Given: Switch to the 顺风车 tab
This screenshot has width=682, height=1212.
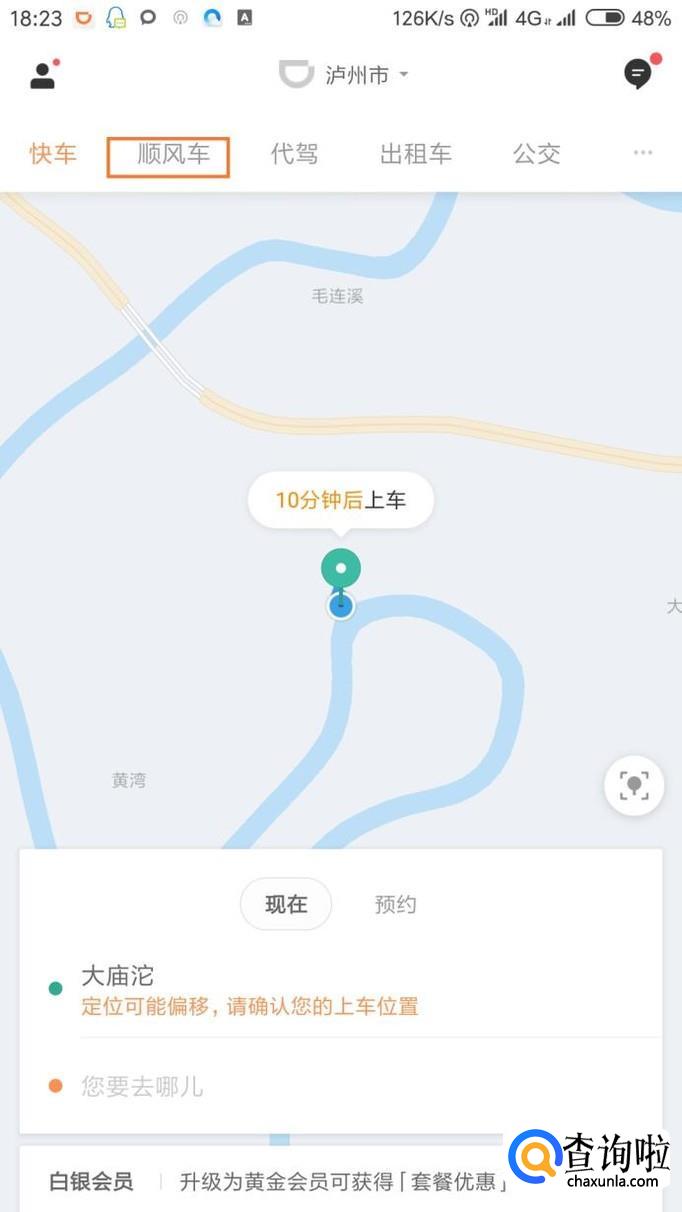Looking at the screenshot, I should (173, 155).
